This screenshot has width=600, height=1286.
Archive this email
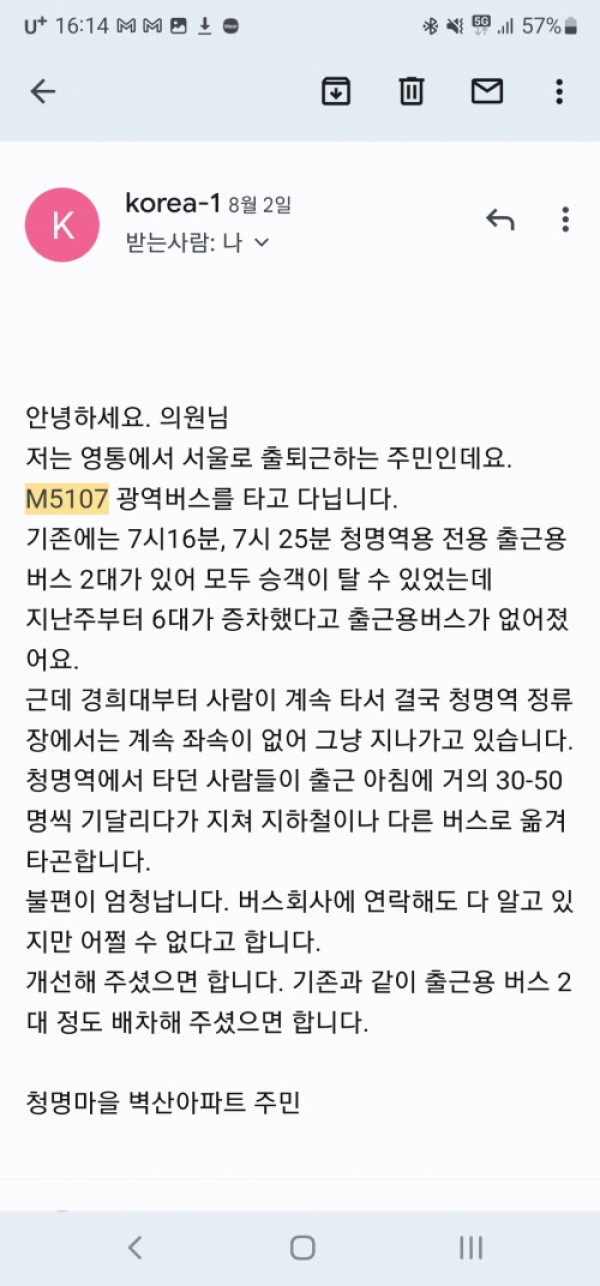(x=335, y=92)
